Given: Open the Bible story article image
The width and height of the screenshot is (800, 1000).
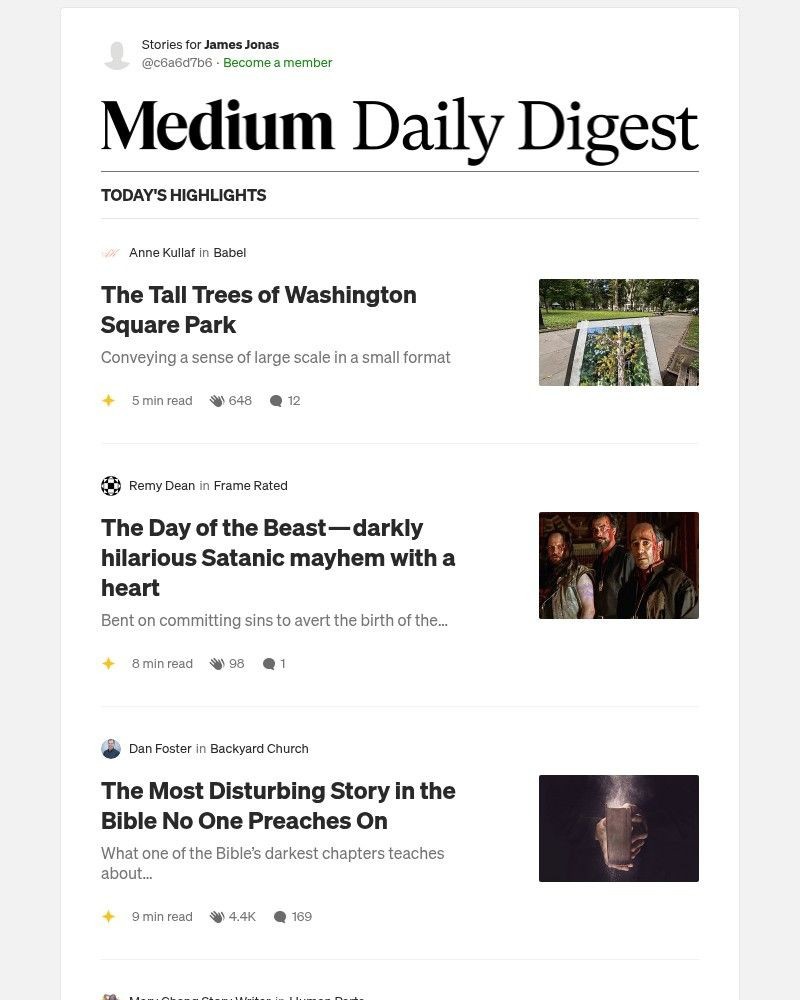Looking at the screenshot, I should click(618, 828).
